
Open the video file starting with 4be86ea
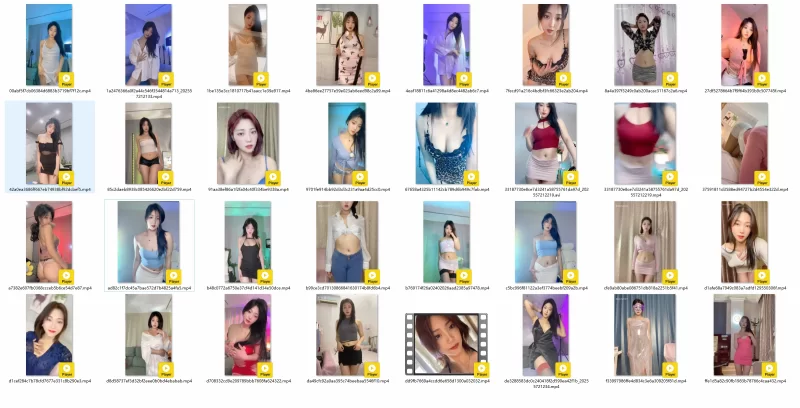347,44
